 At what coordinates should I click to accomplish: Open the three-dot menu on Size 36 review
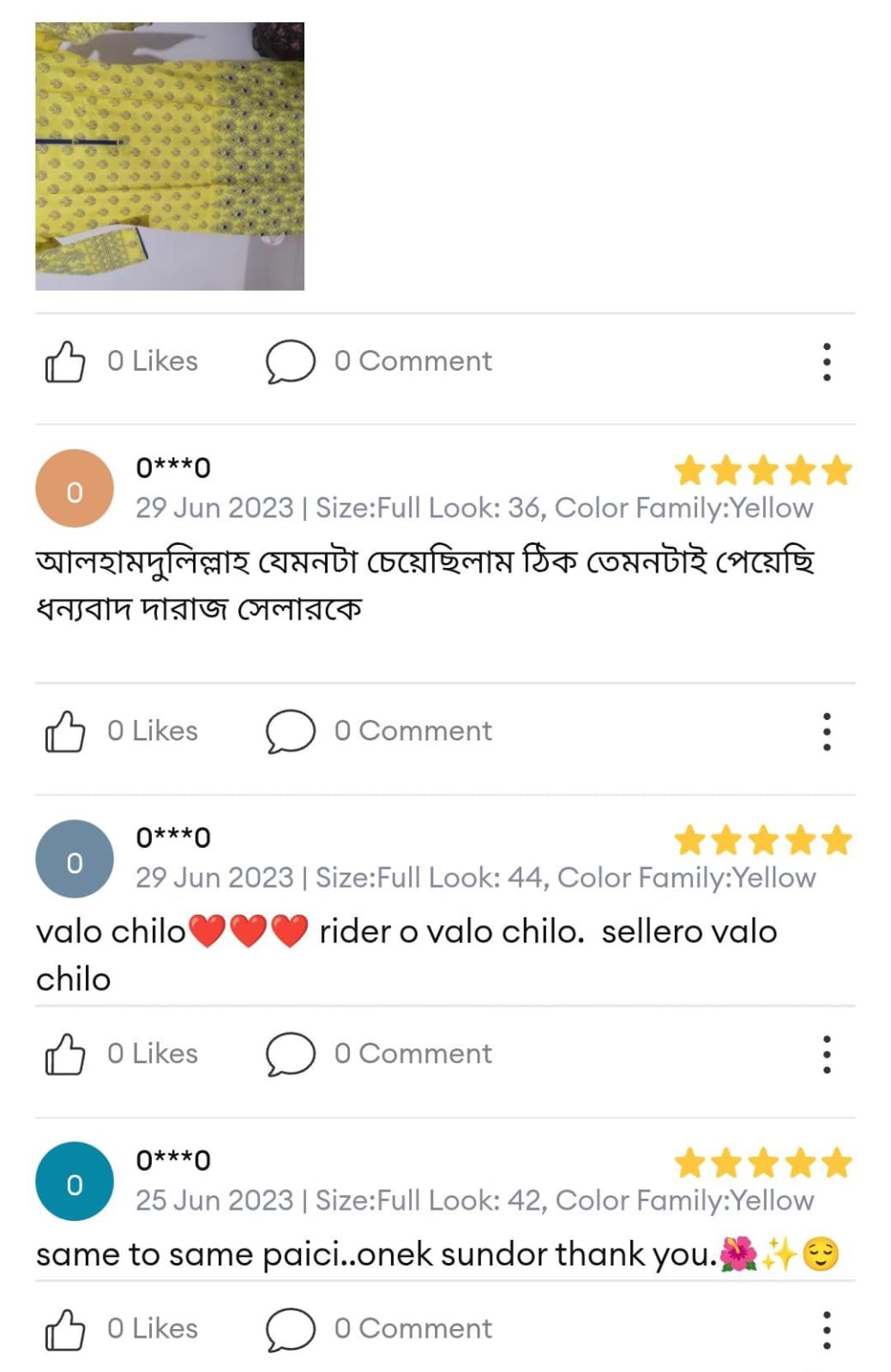pyautogui.click(x=826, y=732)
